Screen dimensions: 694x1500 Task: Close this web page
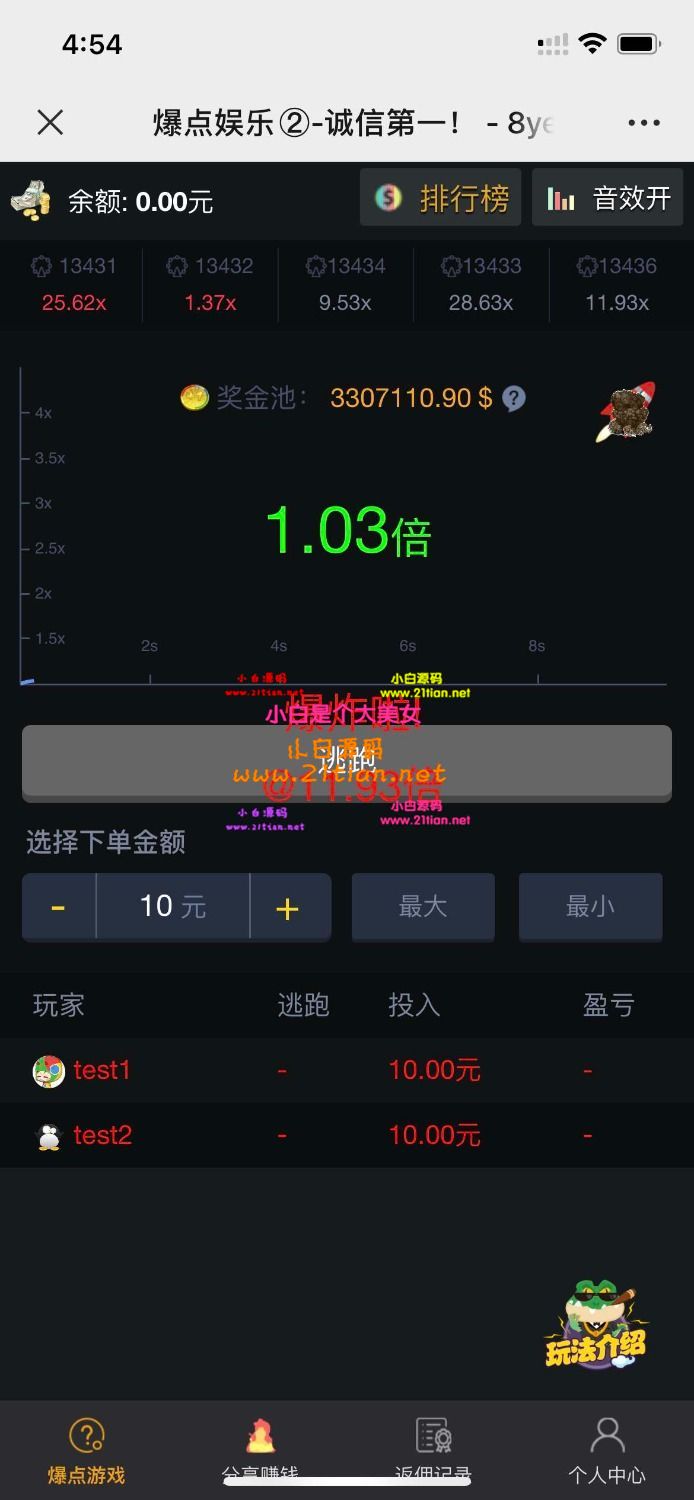(50, 123)
